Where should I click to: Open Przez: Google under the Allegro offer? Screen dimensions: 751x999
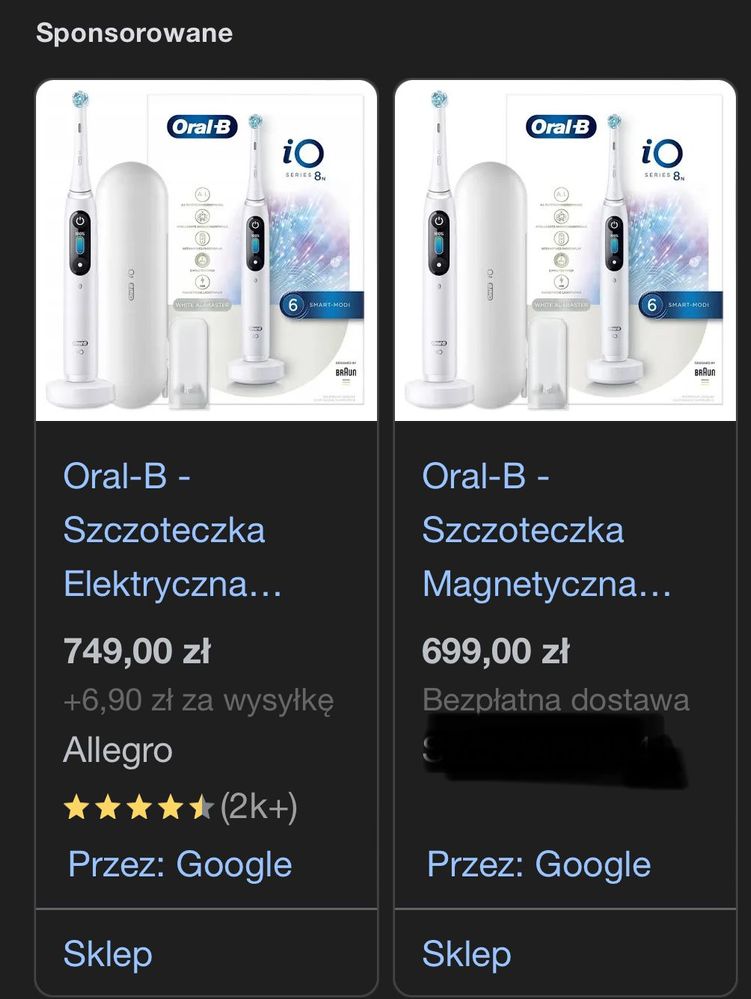click(180, 864)
